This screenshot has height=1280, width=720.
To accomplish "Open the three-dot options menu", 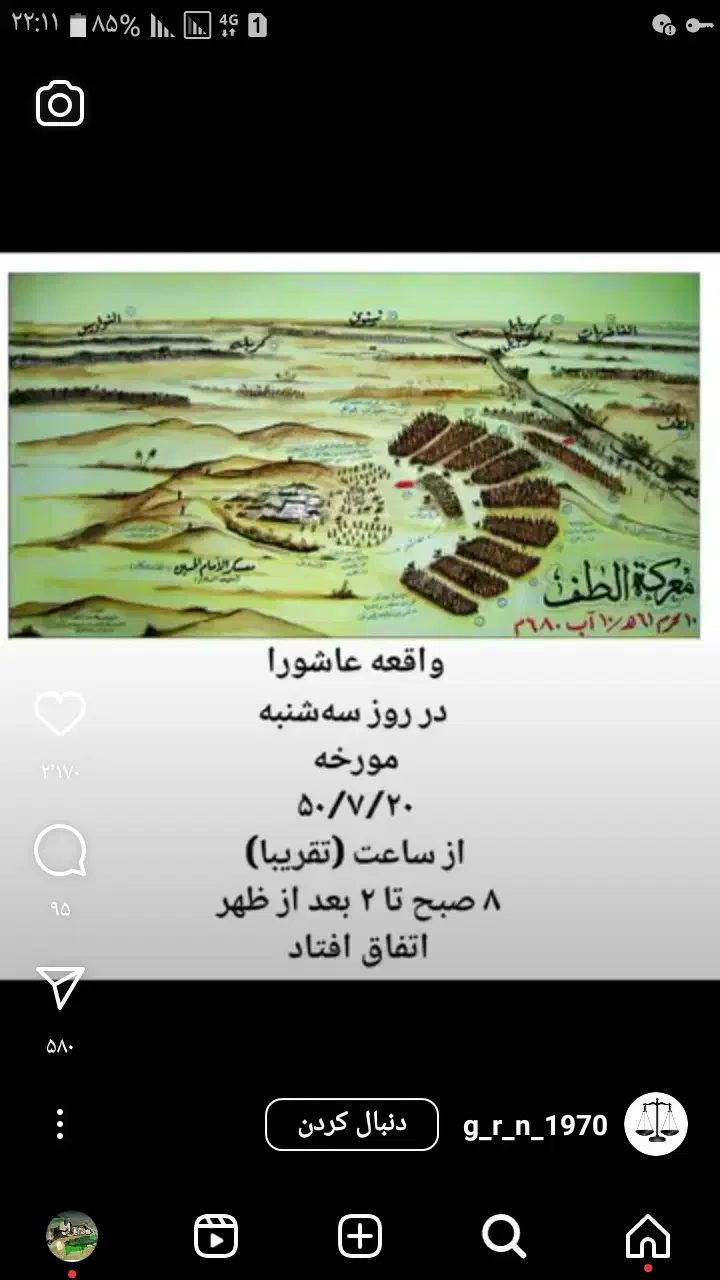I will click(60, 1124).
